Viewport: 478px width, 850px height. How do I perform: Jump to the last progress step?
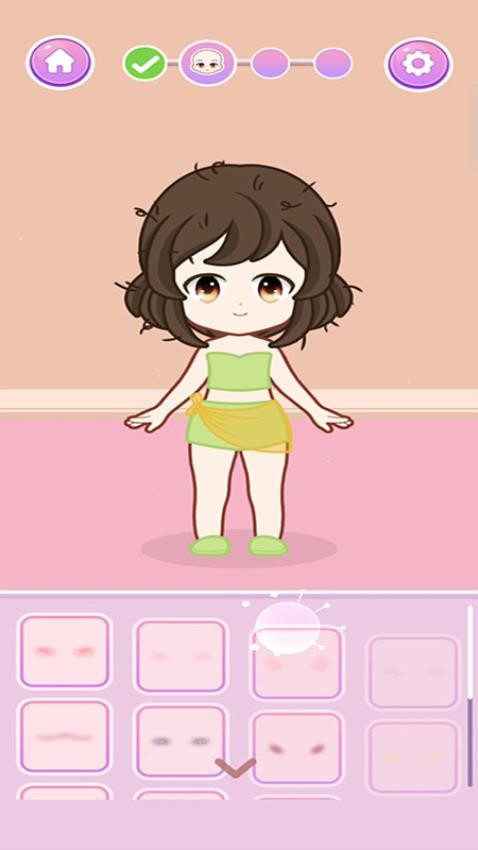(333, 63)
